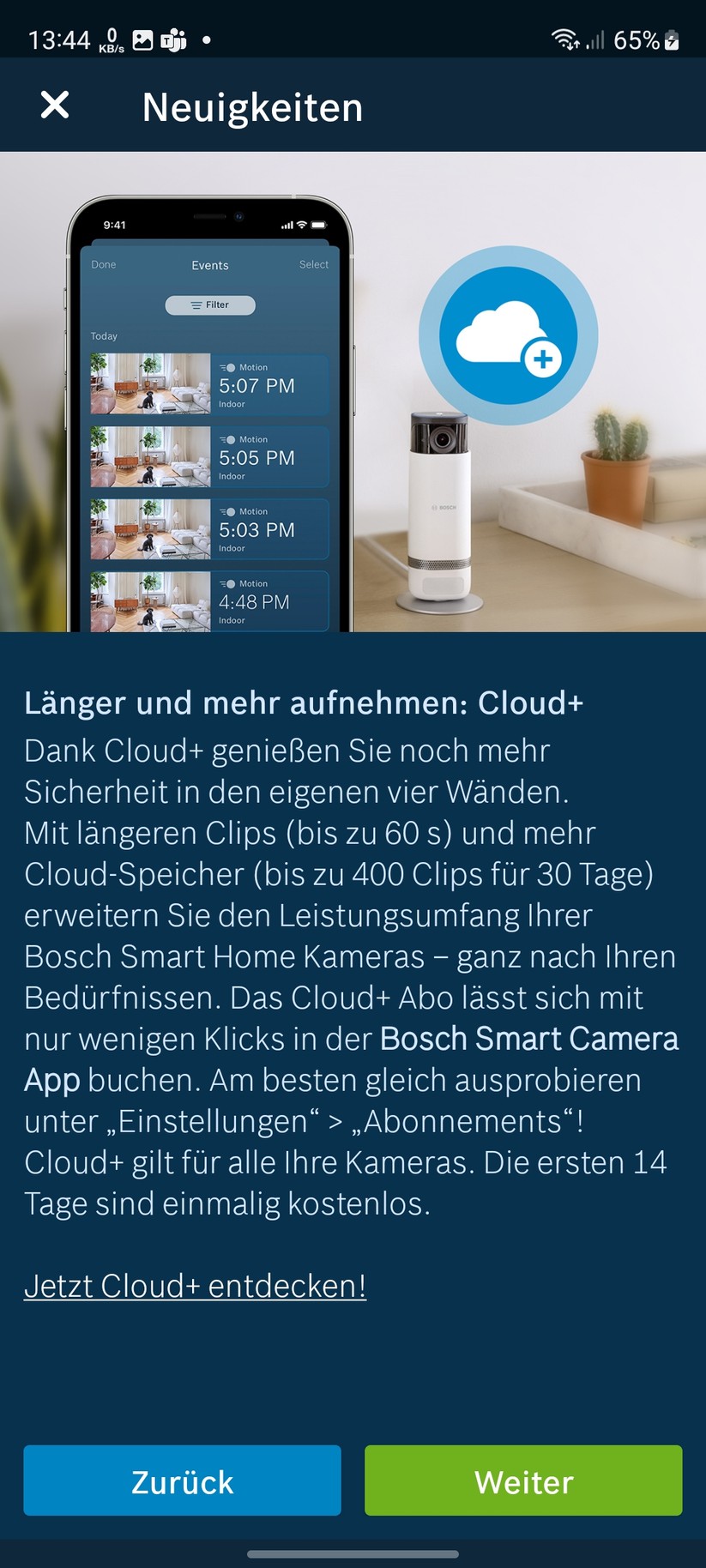Tap "Done" in the Events preview header
Image resolution: width=706 pixels, height=1568 pixels.
tap(103, 265)
